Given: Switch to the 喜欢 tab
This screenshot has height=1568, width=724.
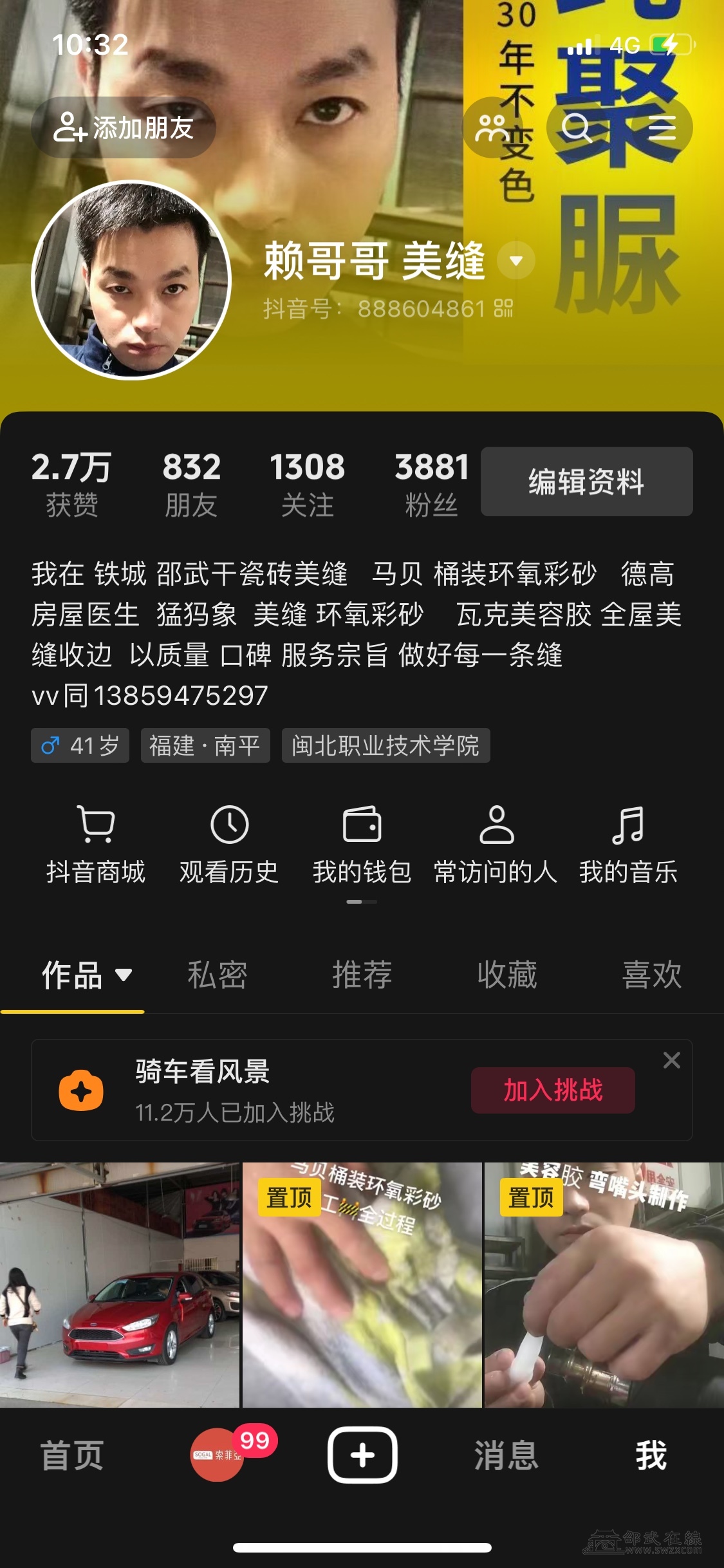Looking at the screenshot, I should coord(651,975).
